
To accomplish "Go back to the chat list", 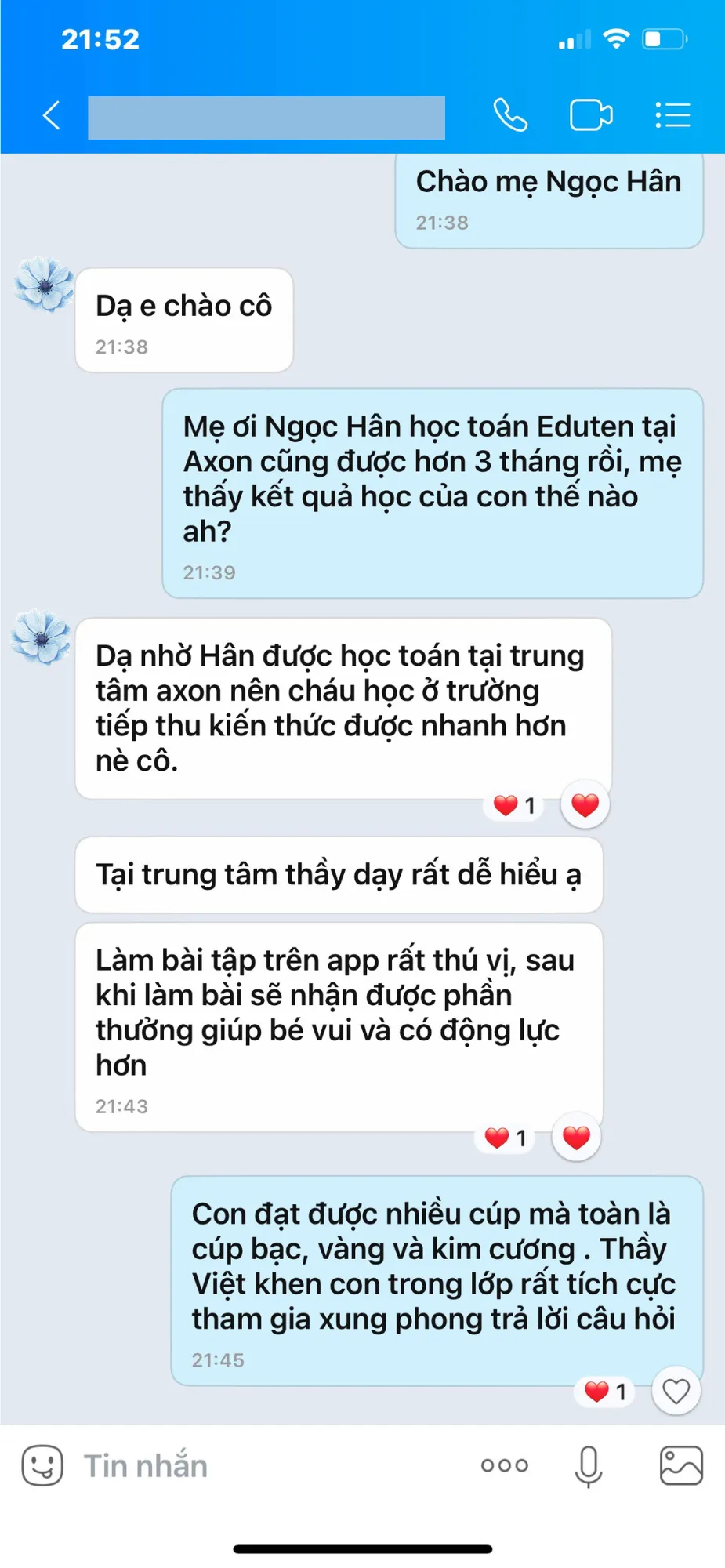I will point(52,115).
